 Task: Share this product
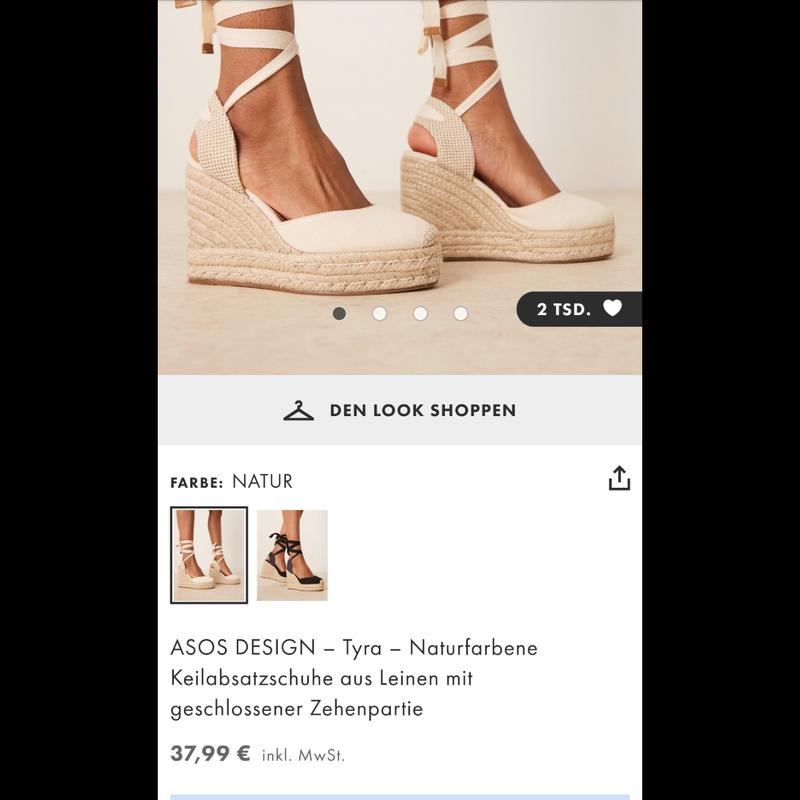click(x=619, y=479)
